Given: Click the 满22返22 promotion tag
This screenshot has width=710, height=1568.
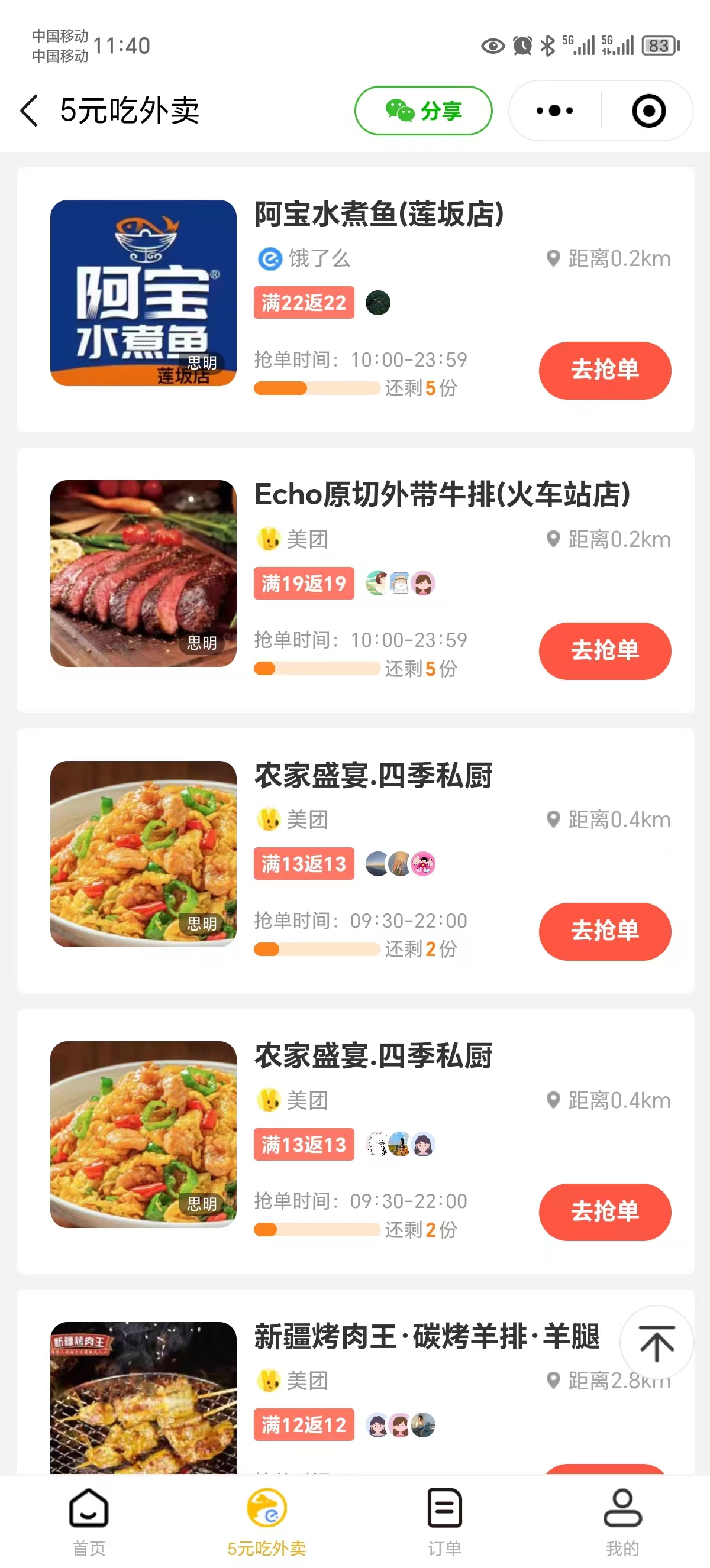Looking at the screenshot, I should pyautogui.click(x=304, y=302).
